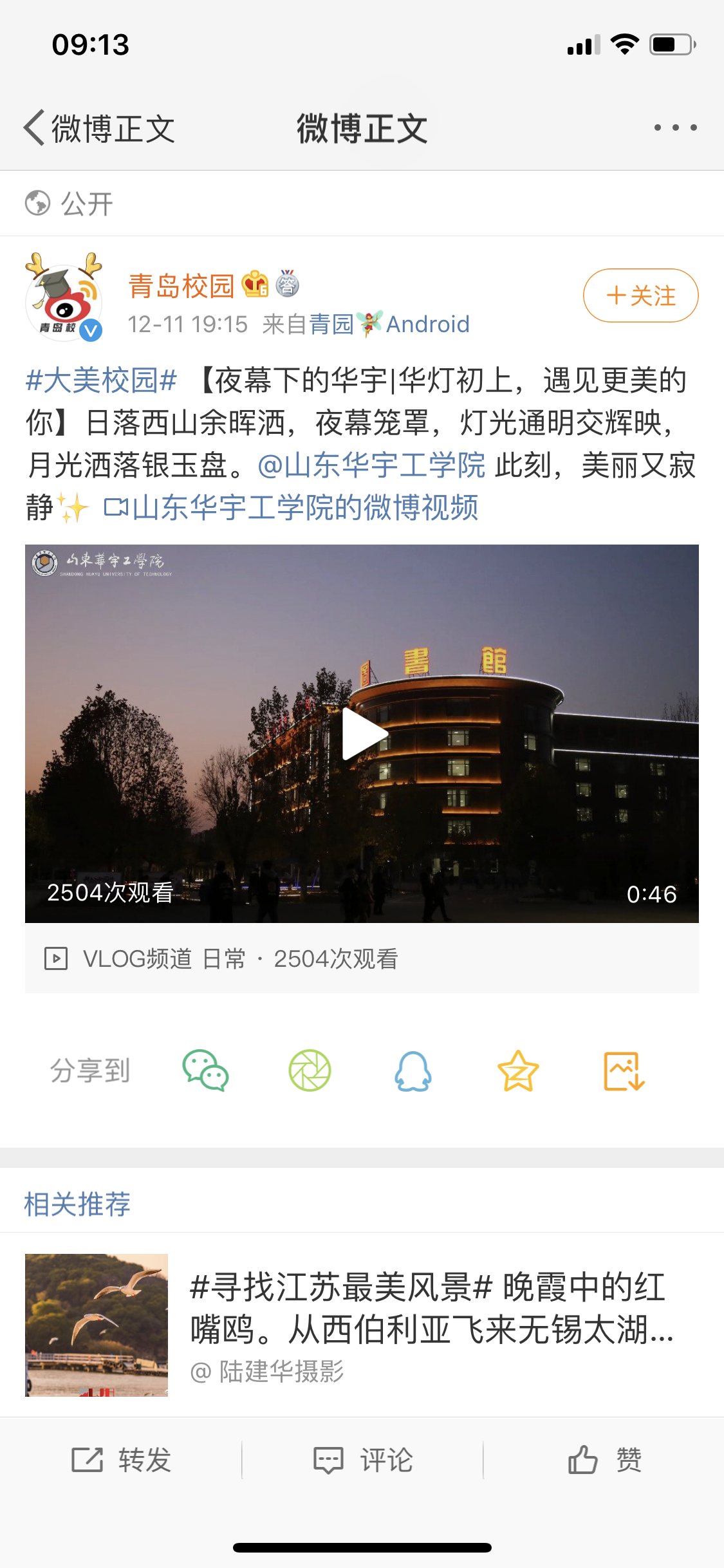Open the 青岛校园 username

click(181, 286)
